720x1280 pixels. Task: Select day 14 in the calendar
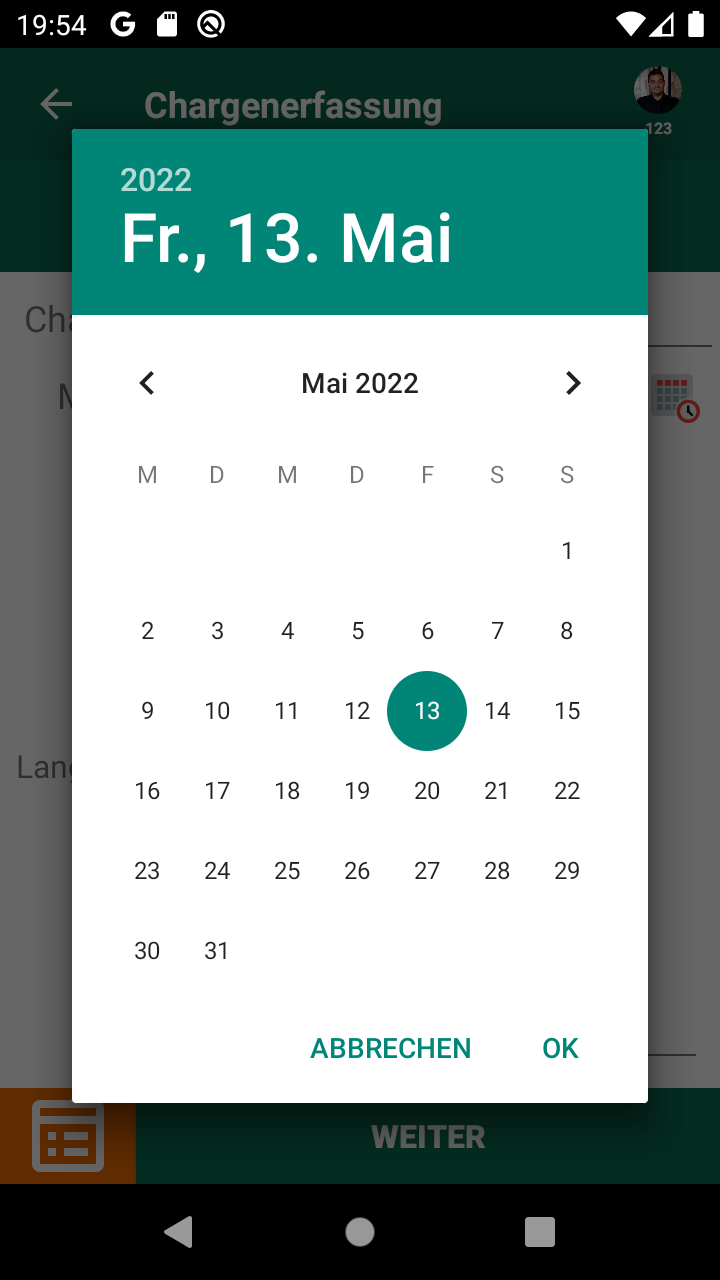(497, 711)
